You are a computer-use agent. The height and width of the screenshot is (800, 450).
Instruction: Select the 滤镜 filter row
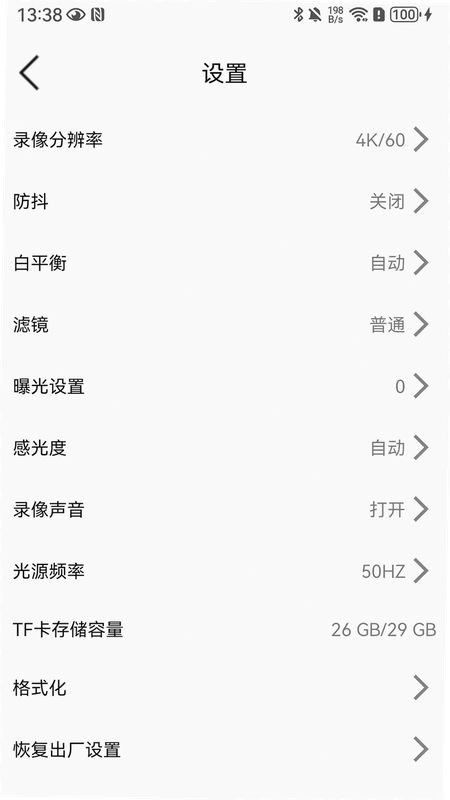coord(225,324)
